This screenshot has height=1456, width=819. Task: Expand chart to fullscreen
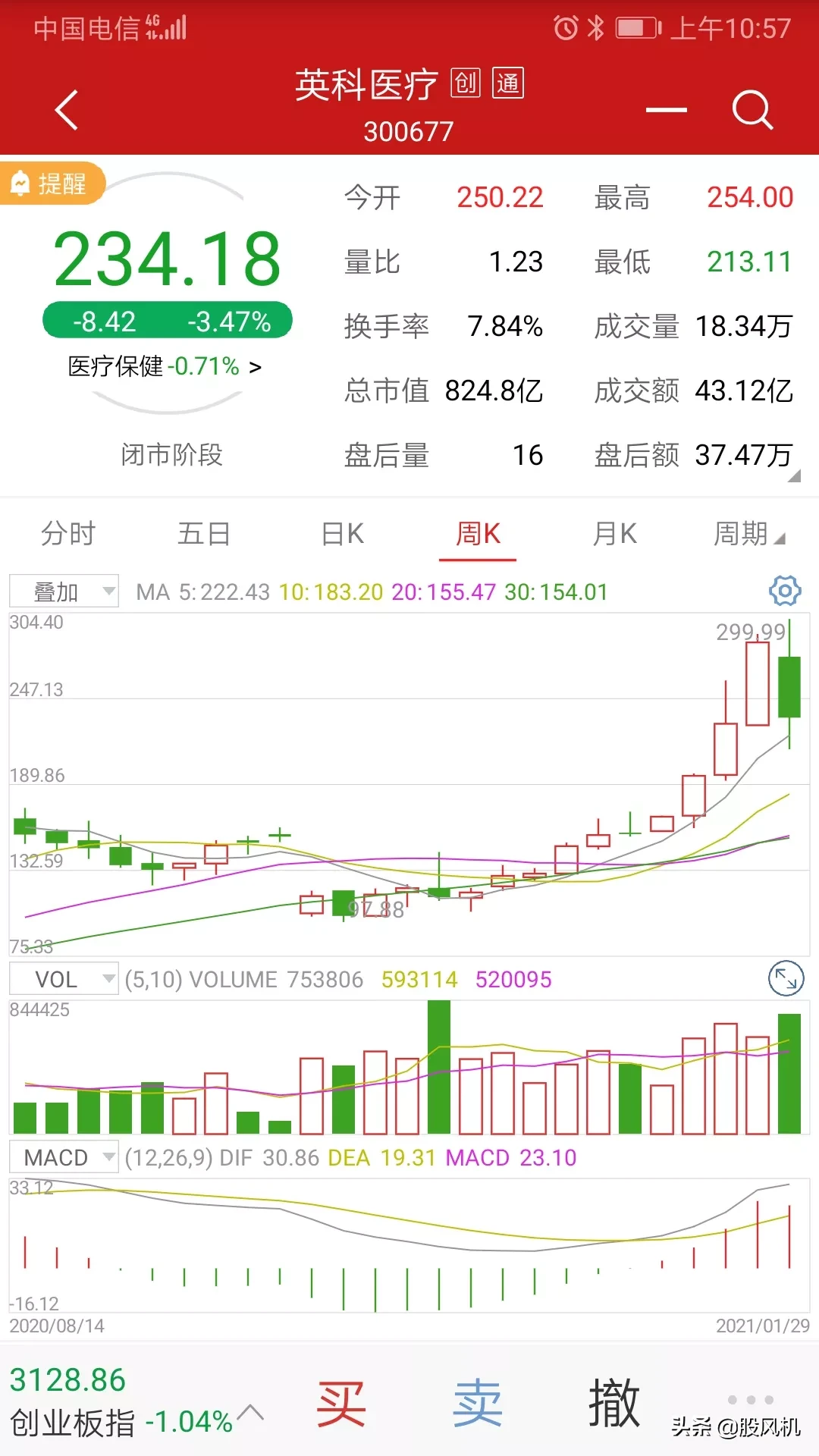tap(786, 979)
